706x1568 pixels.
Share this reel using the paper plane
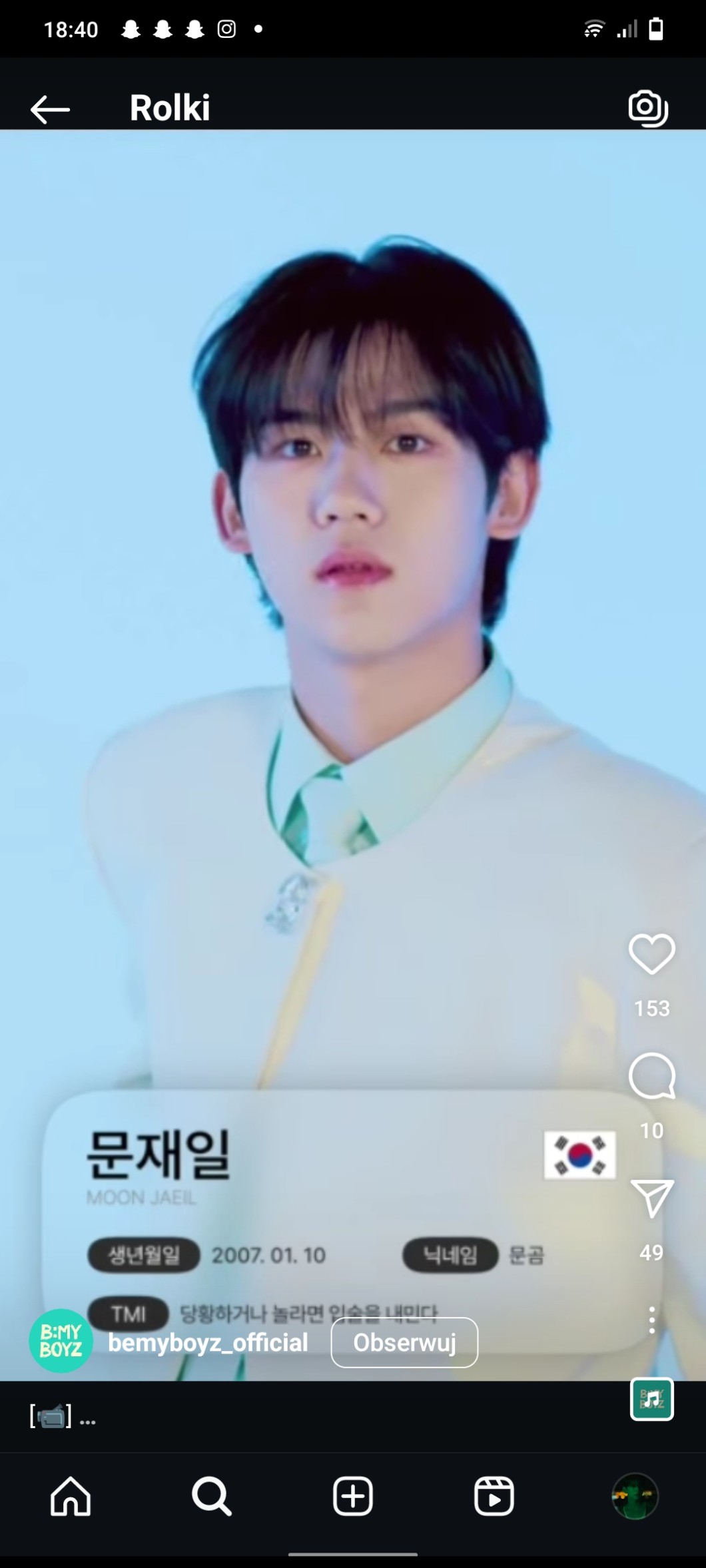(651, 1198)
